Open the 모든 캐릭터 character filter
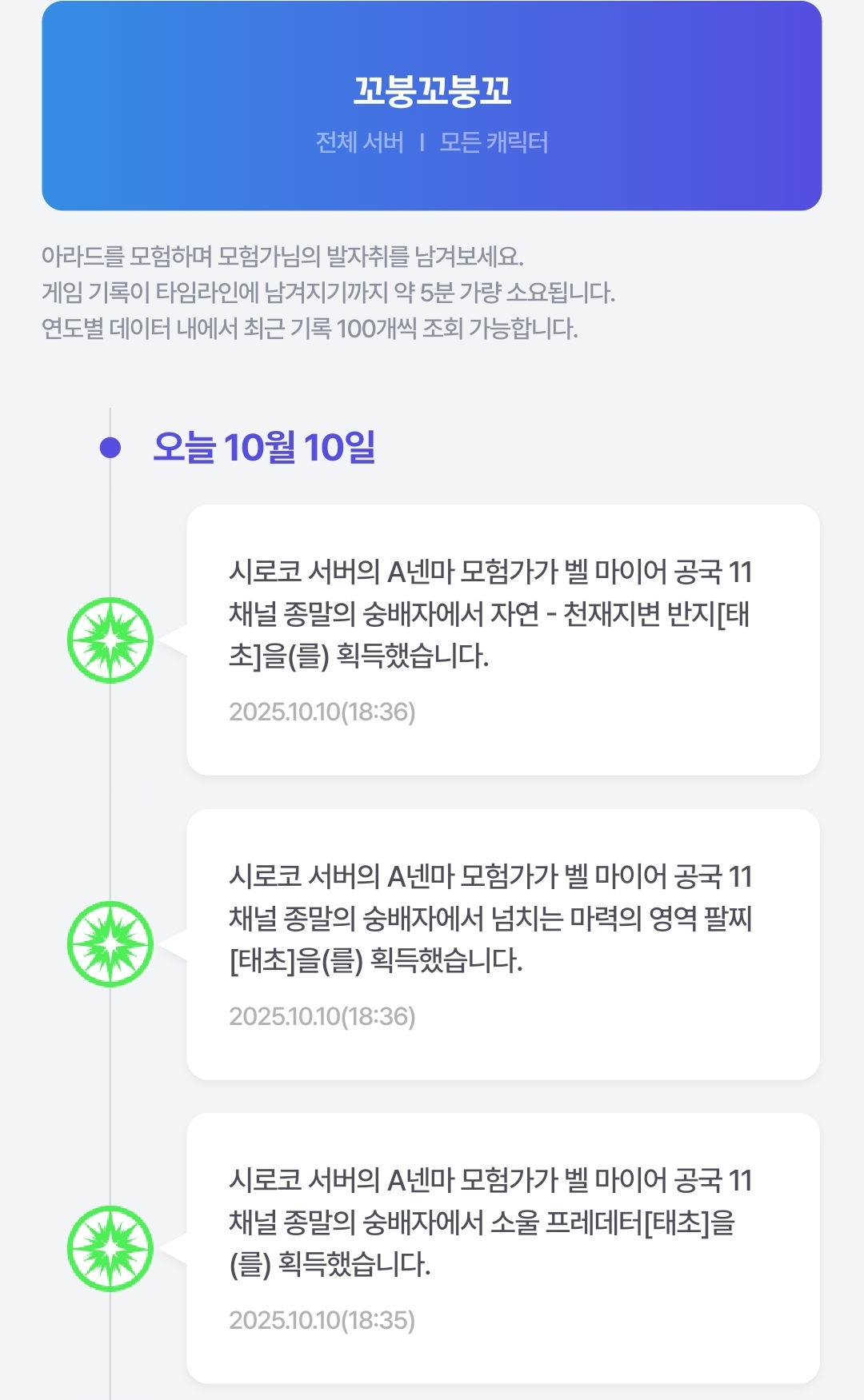864x1400 pixels. click(494, 142)
